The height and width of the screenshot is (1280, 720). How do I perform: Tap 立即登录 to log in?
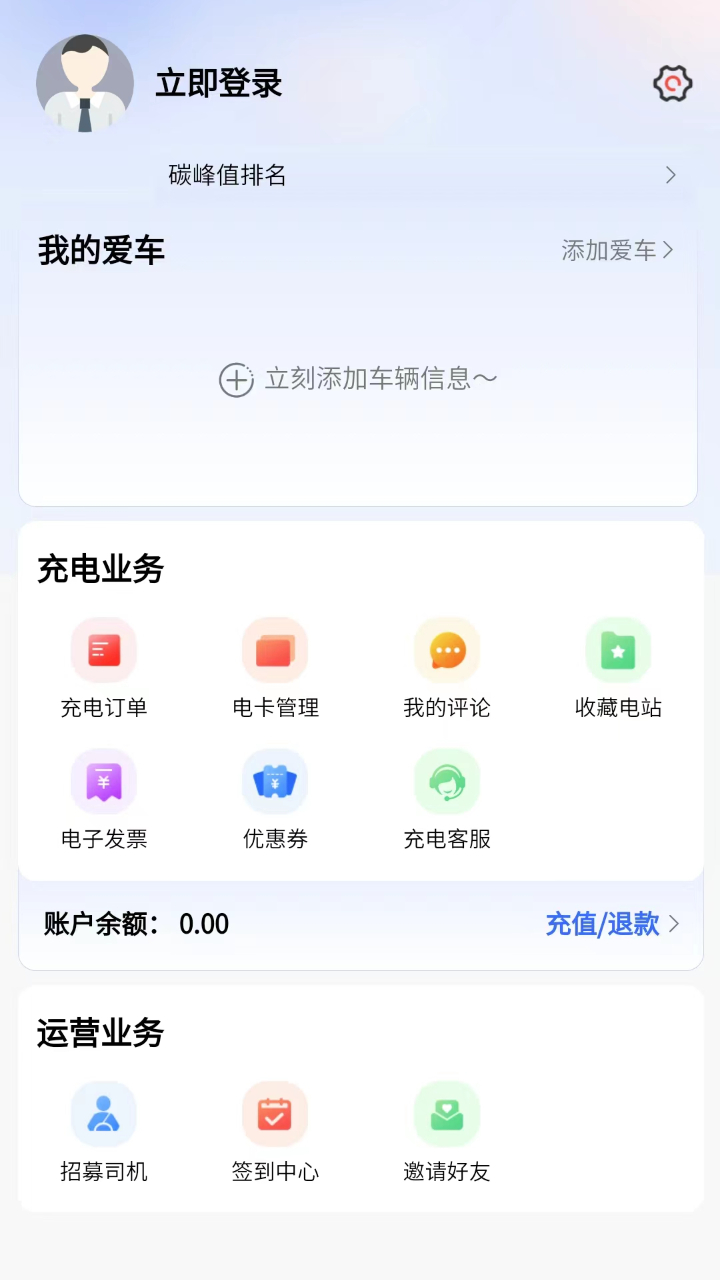coord(217,84)
